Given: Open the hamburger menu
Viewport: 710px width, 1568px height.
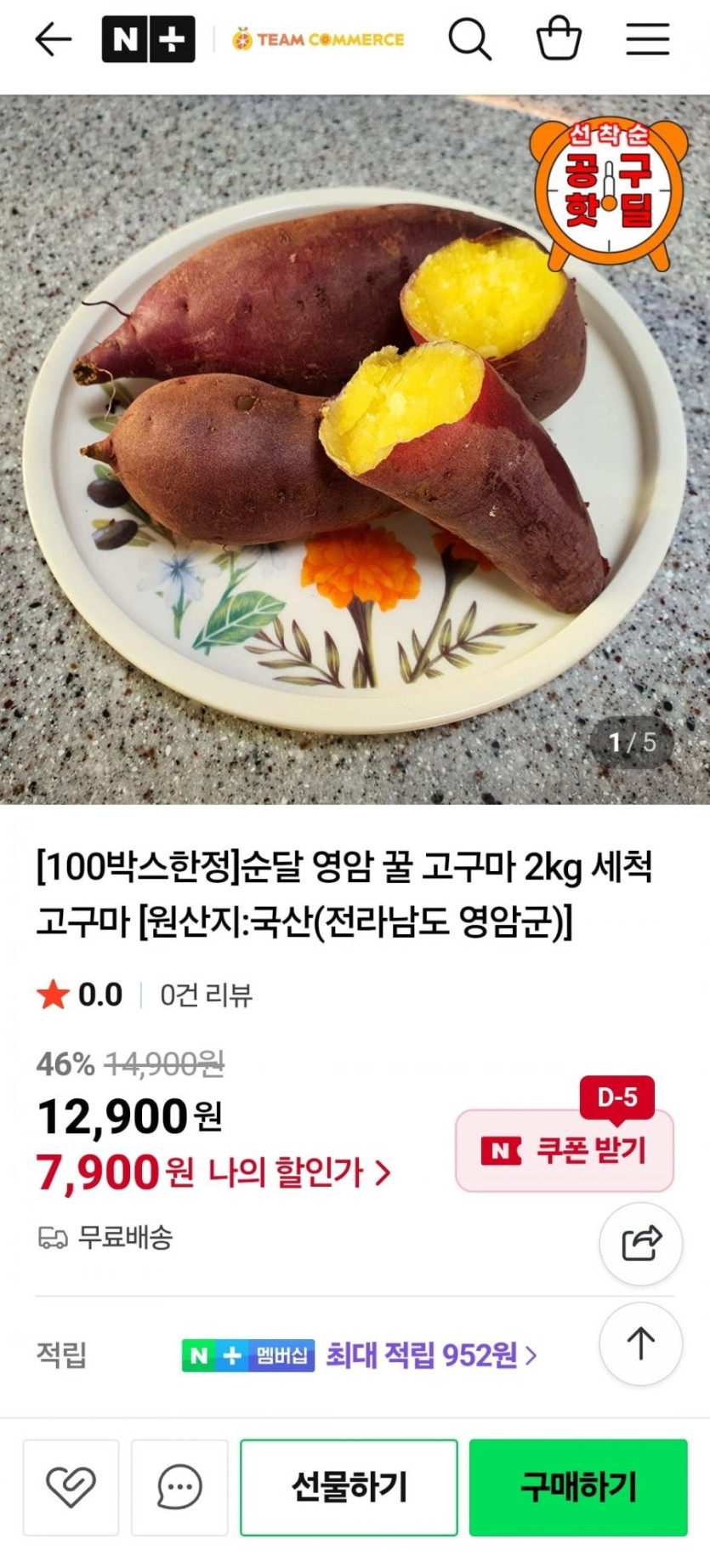Looking at the screenshot, I should [648, 40].
